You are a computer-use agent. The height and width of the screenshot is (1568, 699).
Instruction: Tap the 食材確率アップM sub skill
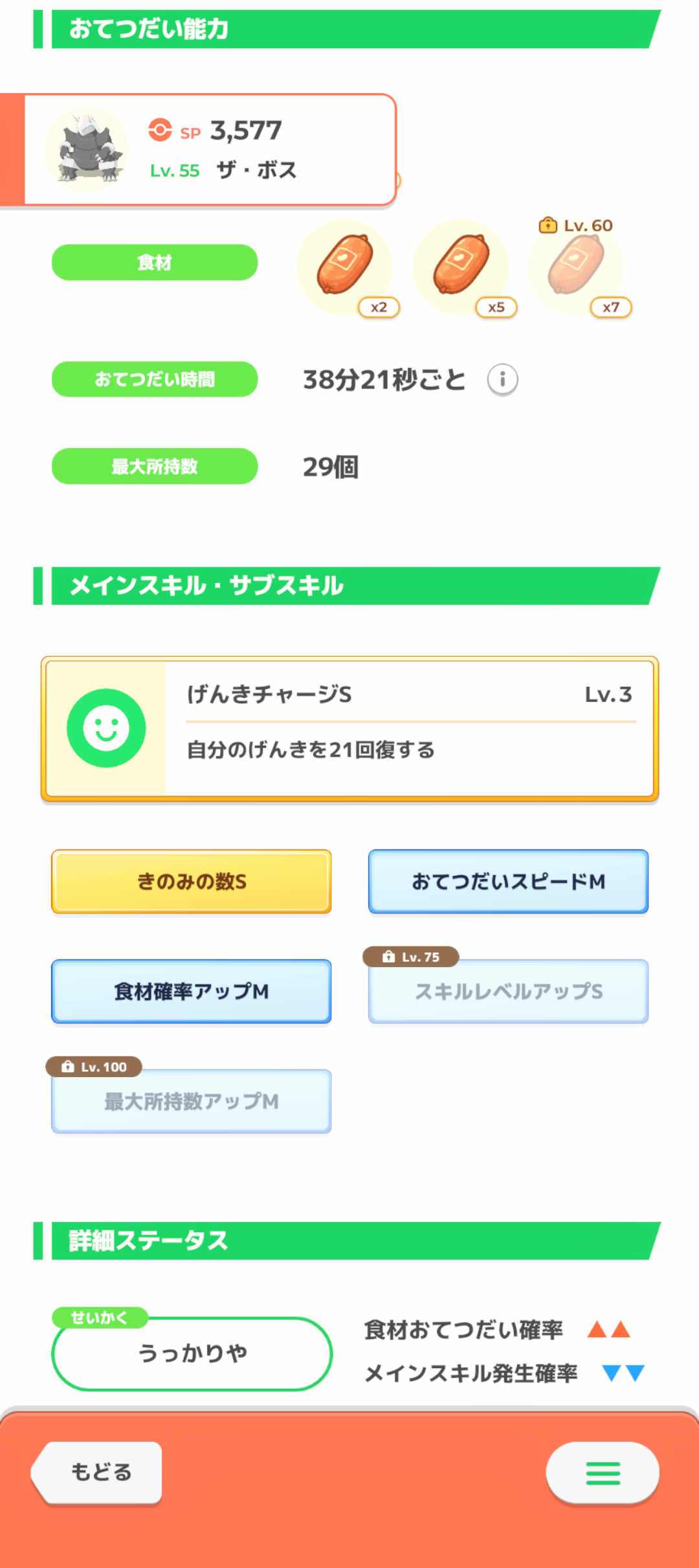(x=192, y=992)
